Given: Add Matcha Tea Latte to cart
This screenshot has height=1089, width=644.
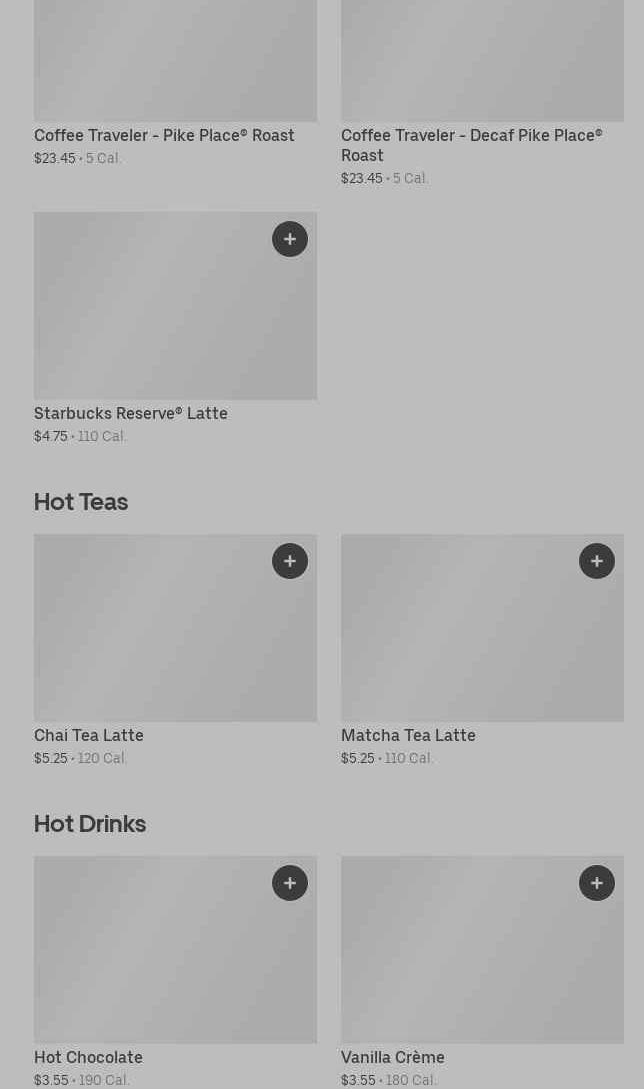Looking at the screenshot, I should [x=597, y=561].
